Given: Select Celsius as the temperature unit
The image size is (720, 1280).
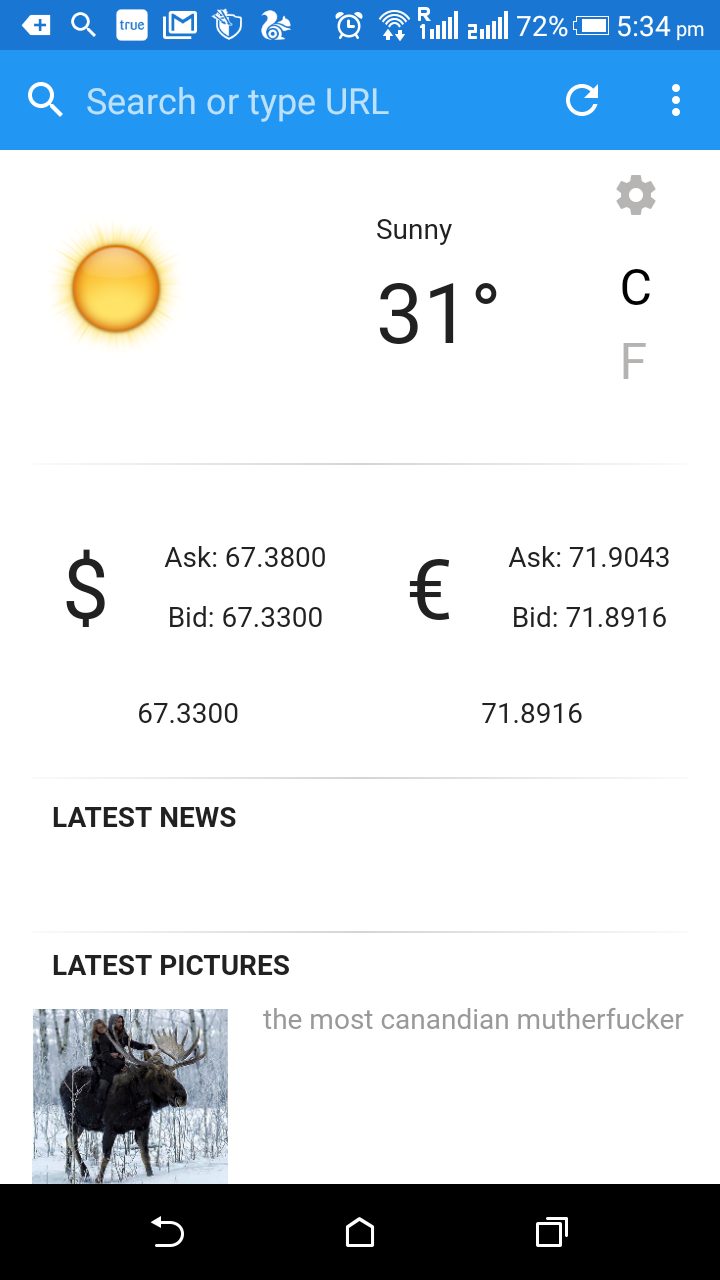Looking at the screenshot, I should [636, 288].
